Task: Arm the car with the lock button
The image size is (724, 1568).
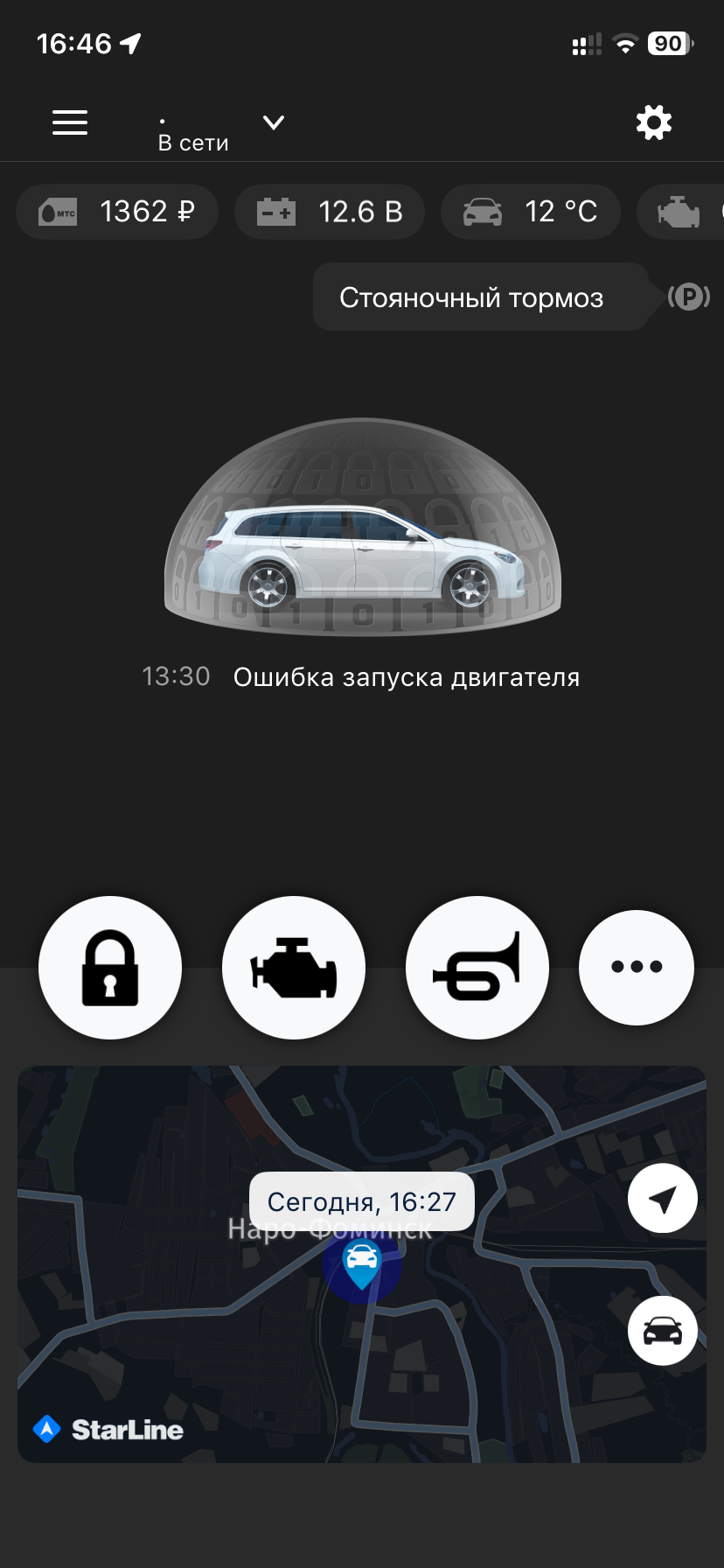Action: tap(110, 968)
